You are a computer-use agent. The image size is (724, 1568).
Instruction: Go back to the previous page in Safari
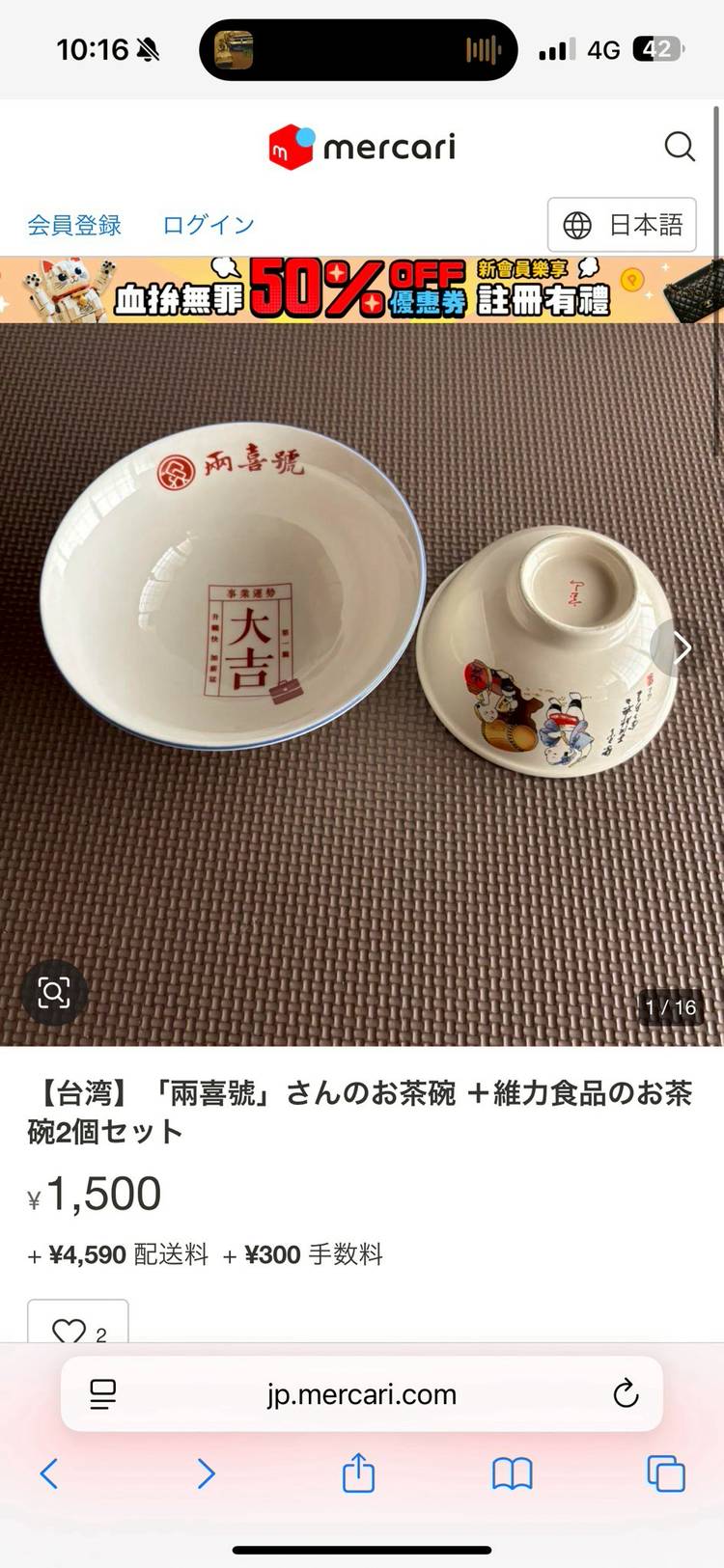click(x=49, y=1473)
